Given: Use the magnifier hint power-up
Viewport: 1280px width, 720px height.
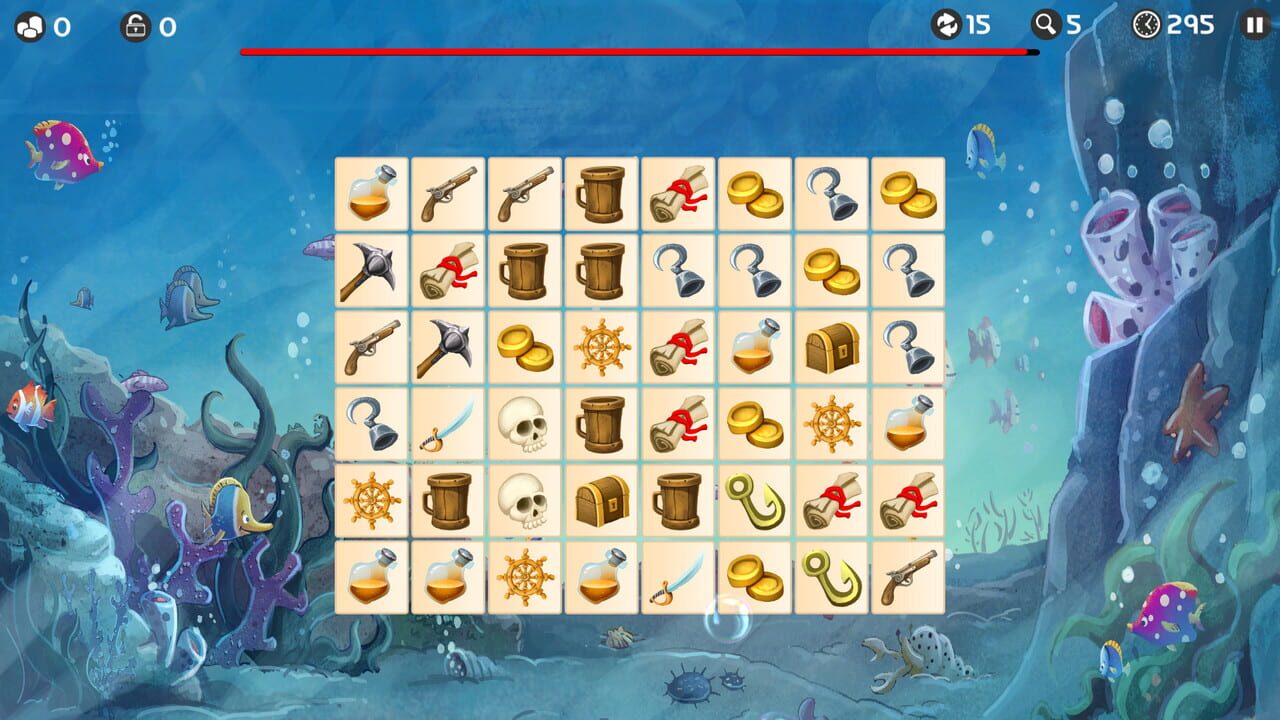Looking at the screenshot, I should pos(1046,24).
